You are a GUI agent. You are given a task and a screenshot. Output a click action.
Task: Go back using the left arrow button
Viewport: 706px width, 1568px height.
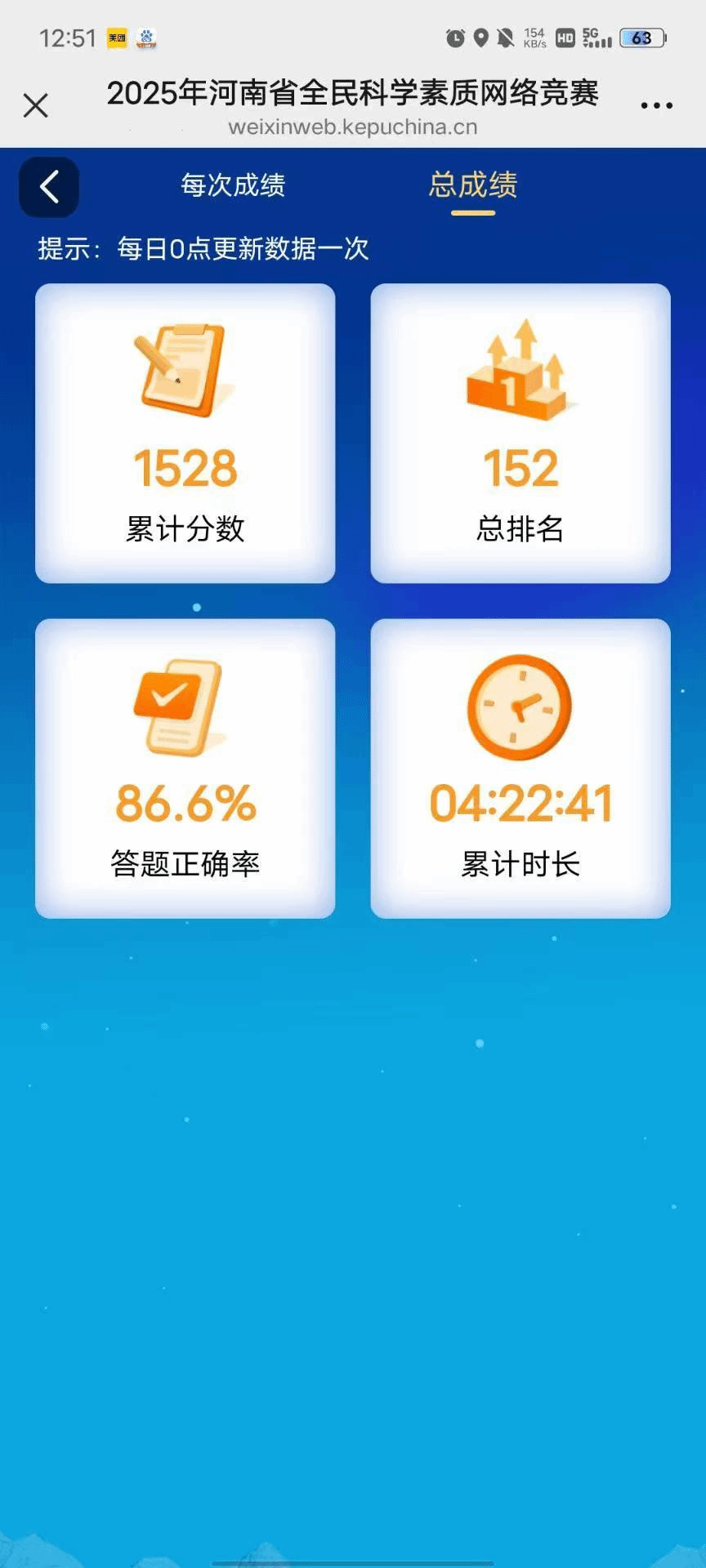(49, 187)
